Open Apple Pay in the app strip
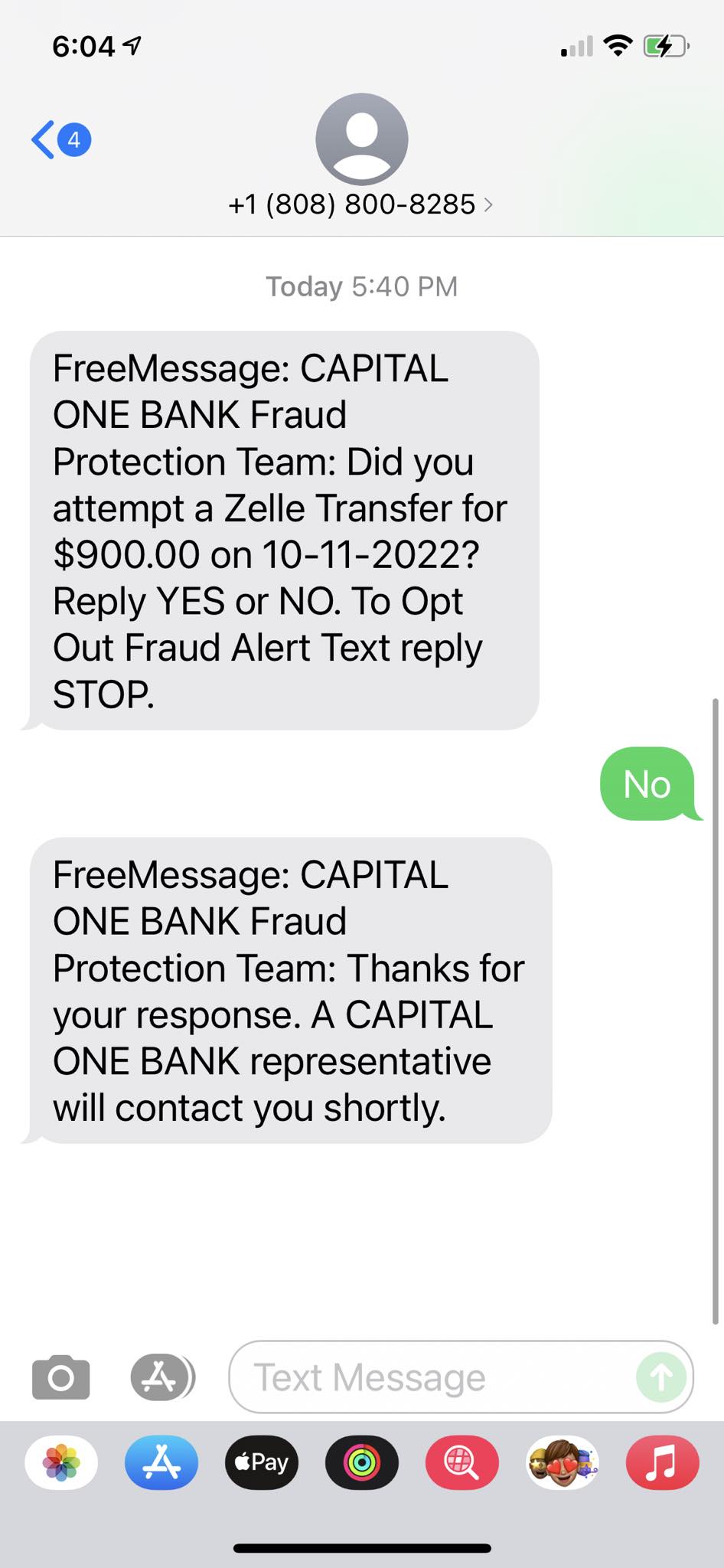The height and width of the screenshot is (1568, 724). click(x=262, y=1462)
